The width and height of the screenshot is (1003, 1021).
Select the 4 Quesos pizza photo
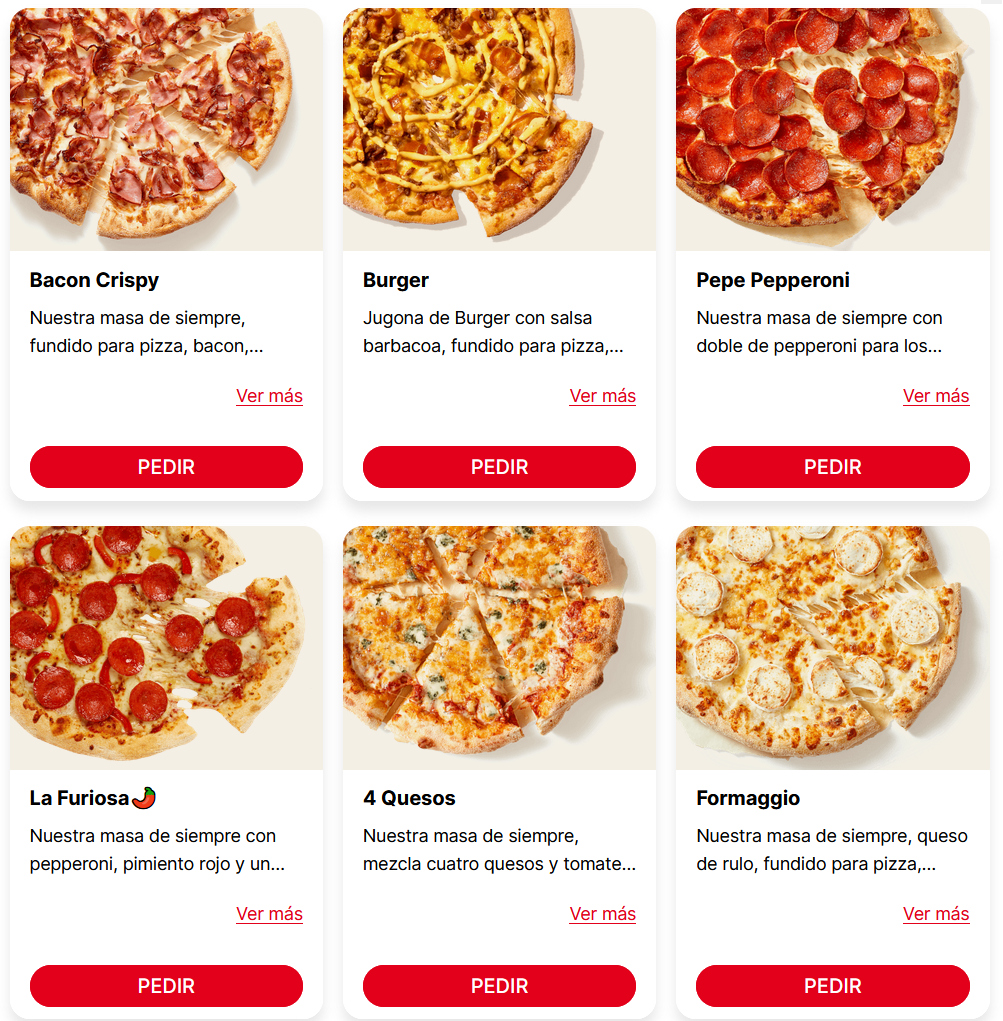(499, 647)
